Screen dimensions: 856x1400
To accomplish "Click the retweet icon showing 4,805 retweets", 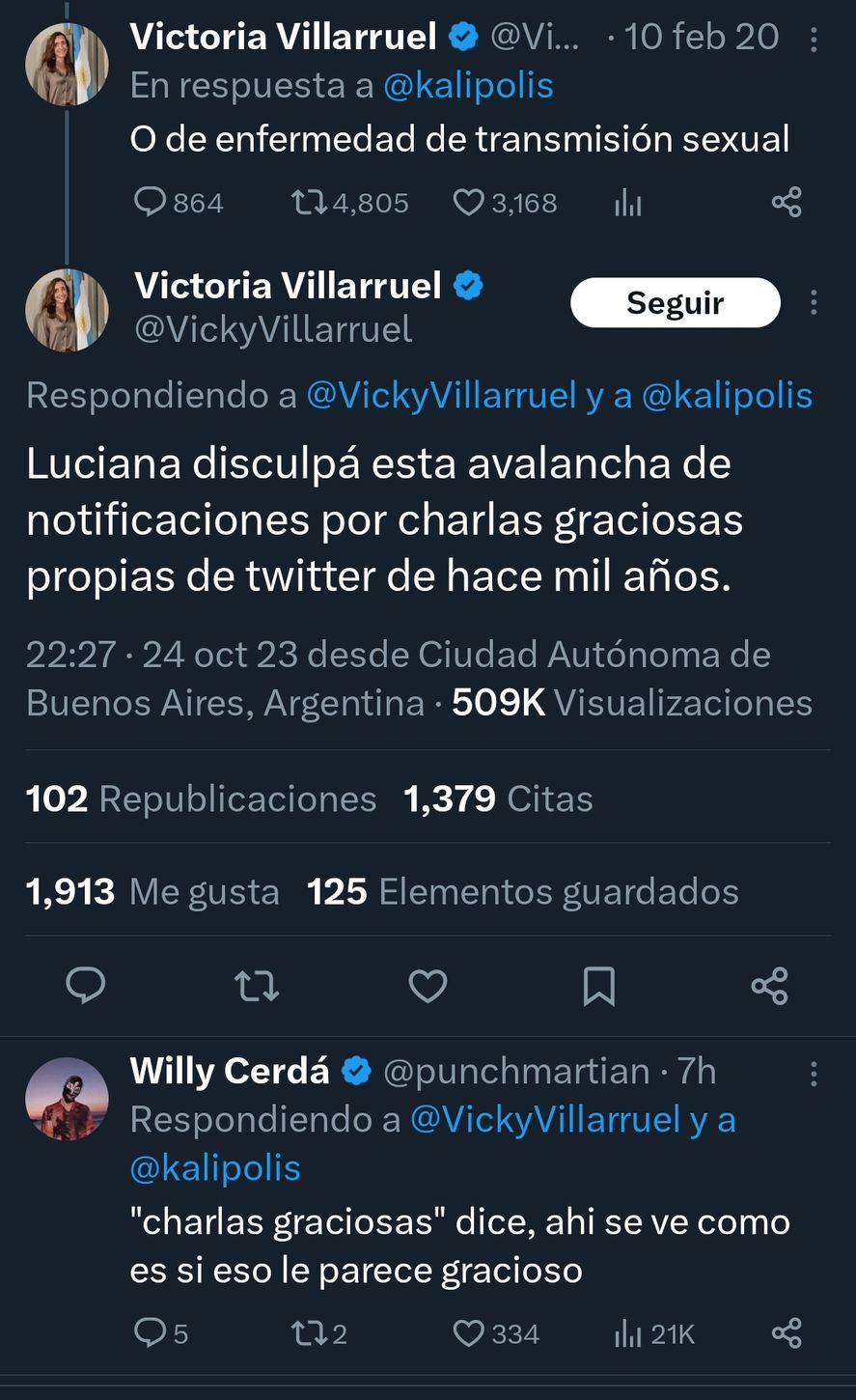I will tap(310, 202).
